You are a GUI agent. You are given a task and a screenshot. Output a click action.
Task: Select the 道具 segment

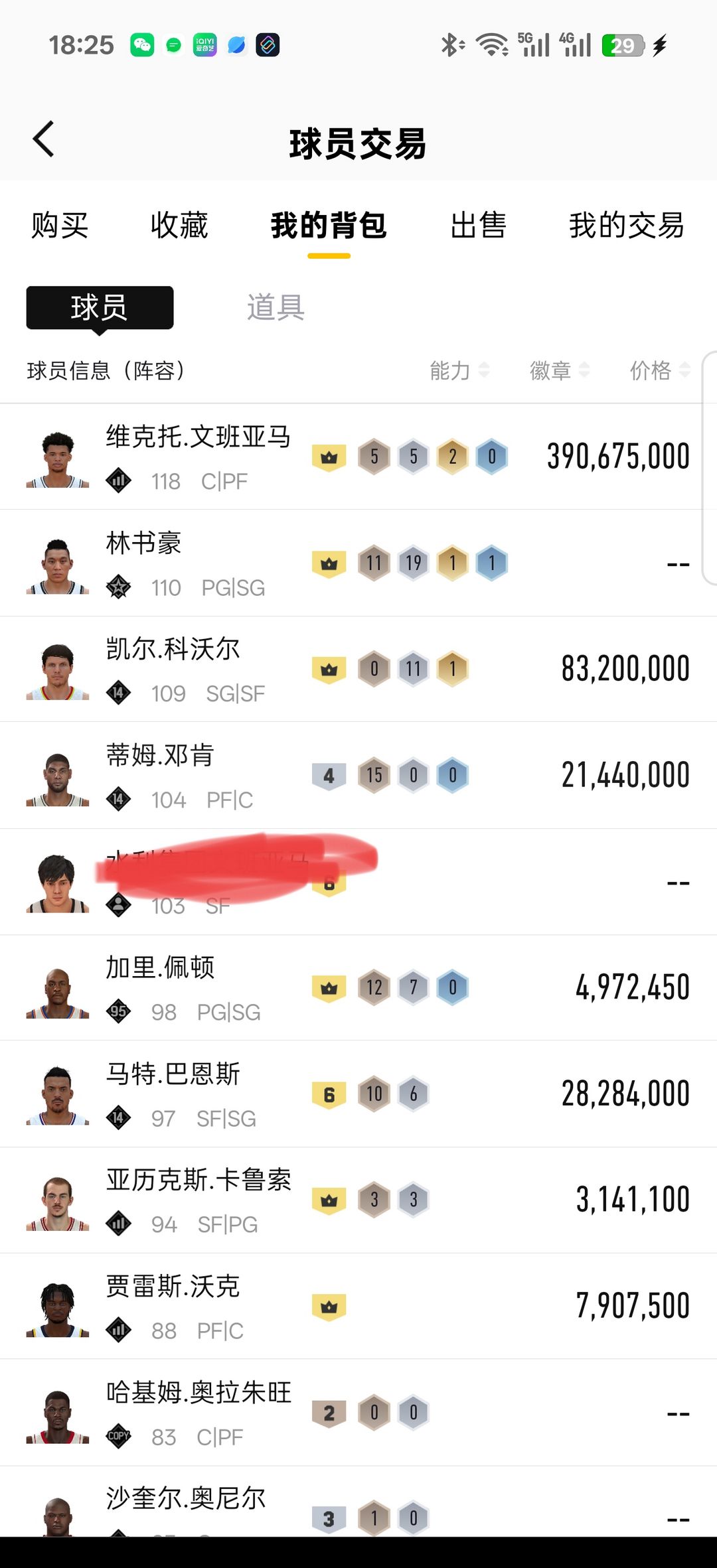(x=276, y=308)
